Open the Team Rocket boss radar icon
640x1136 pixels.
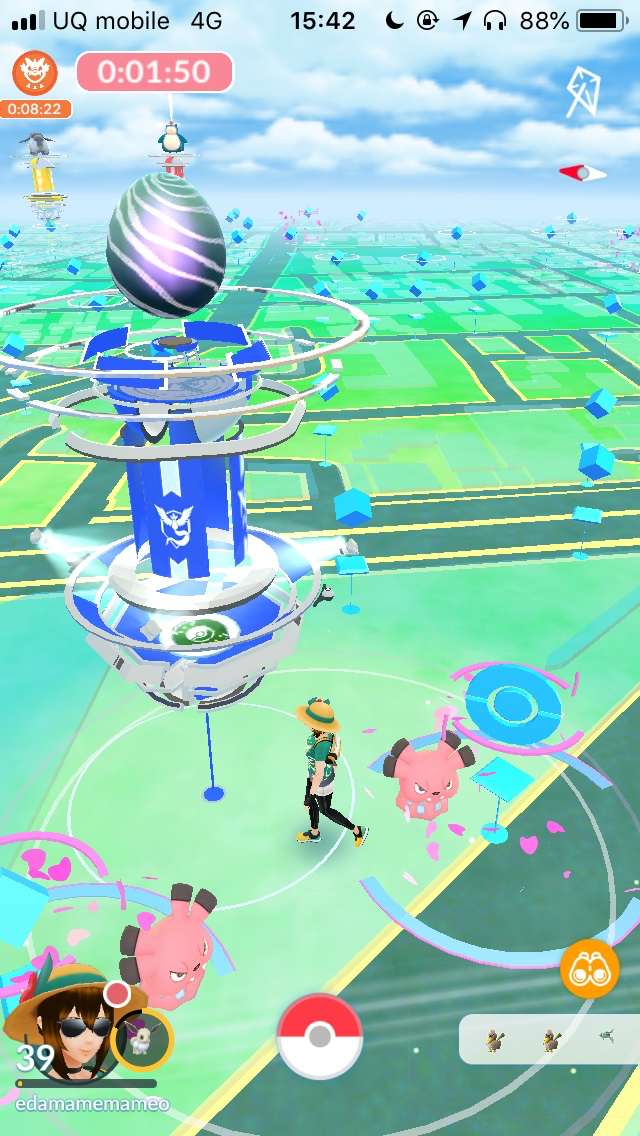[x=31, y=73]
